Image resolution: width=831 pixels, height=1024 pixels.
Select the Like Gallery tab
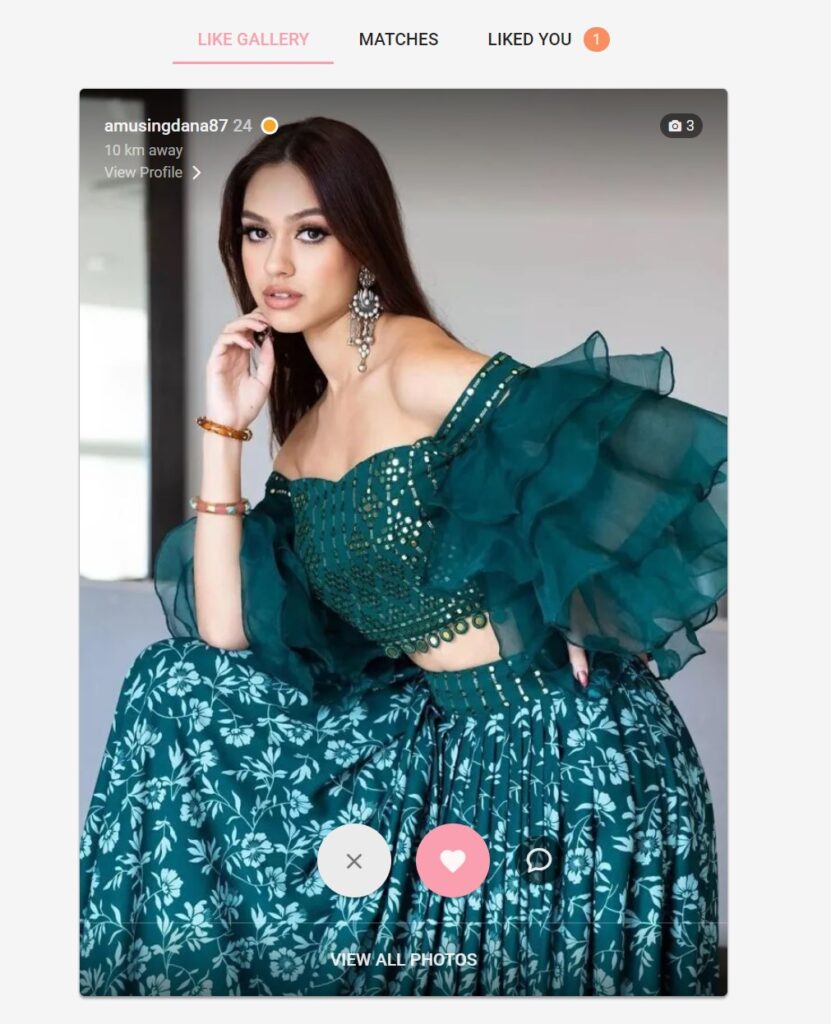point(253,40)
